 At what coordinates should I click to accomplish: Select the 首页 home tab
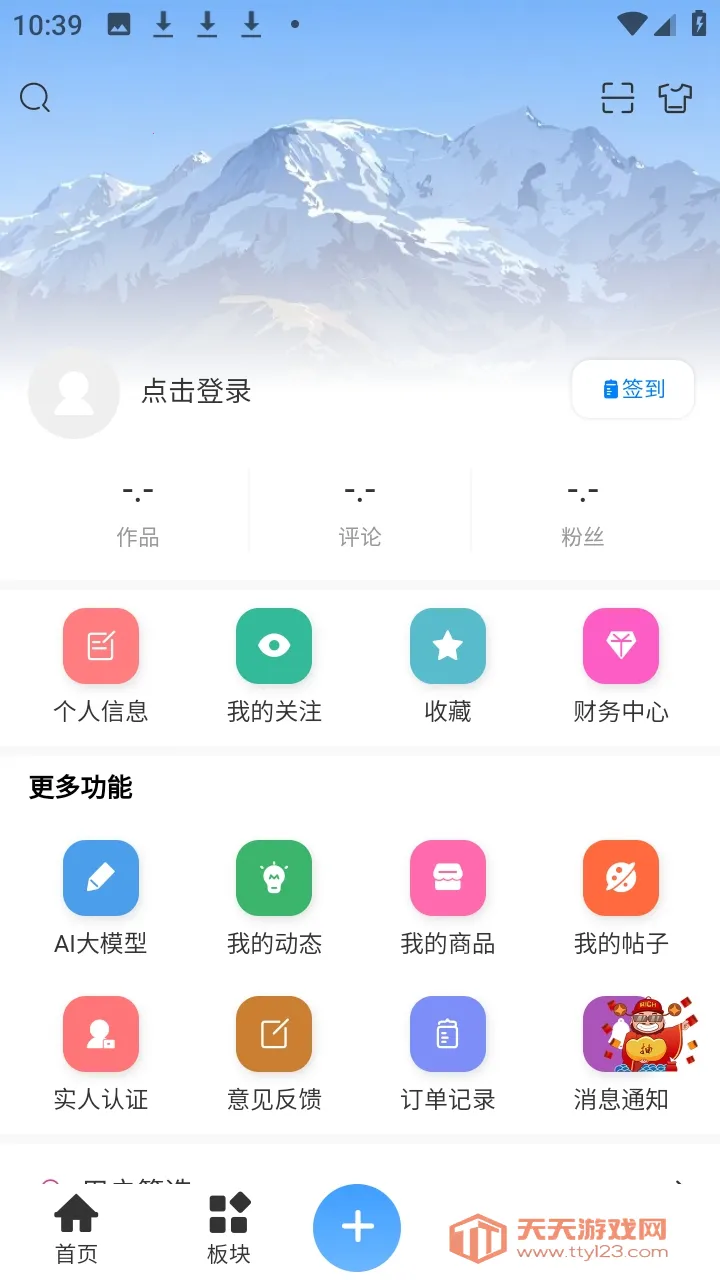click(x=76, y=1227)
